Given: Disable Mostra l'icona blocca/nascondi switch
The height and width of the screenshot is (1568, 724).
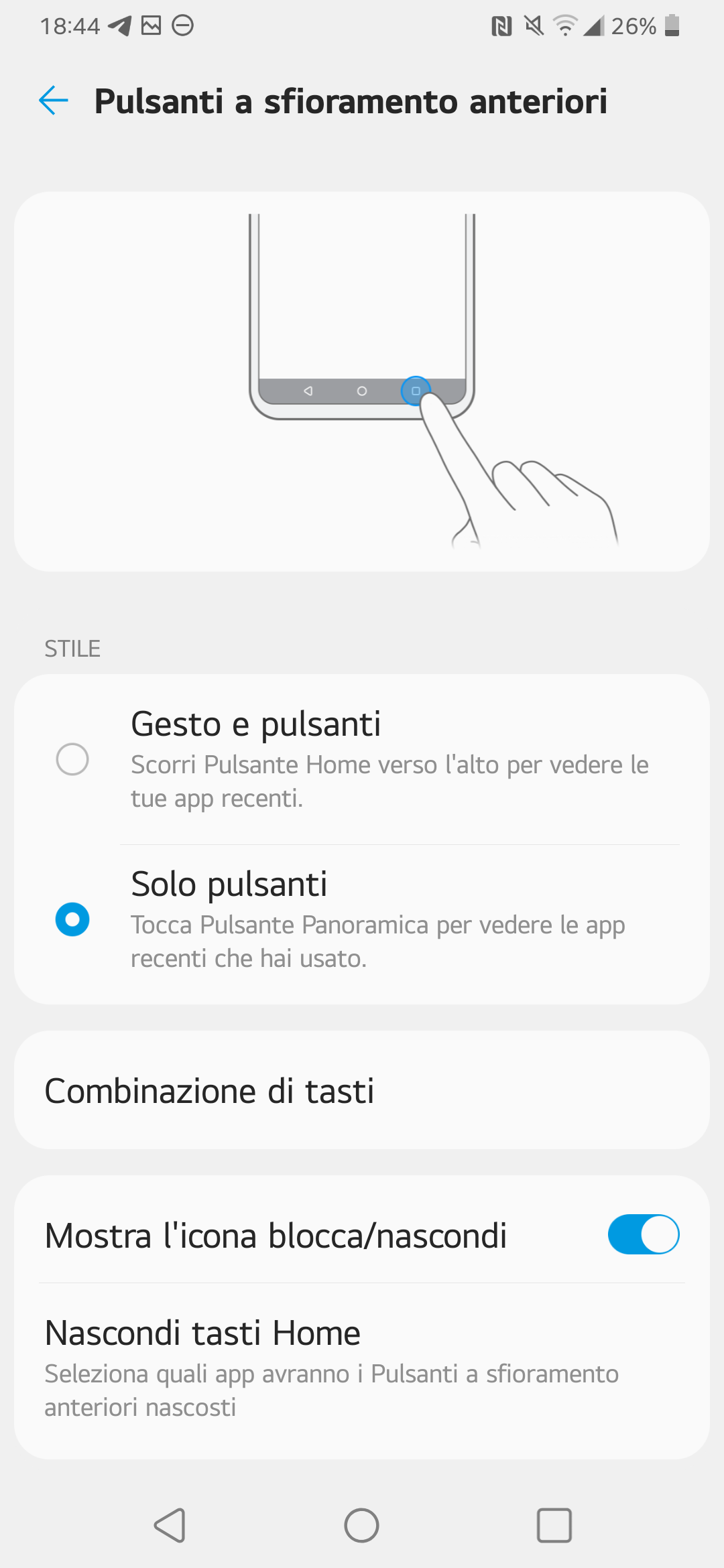Looking at the screenshot, I should point(643,1234).
